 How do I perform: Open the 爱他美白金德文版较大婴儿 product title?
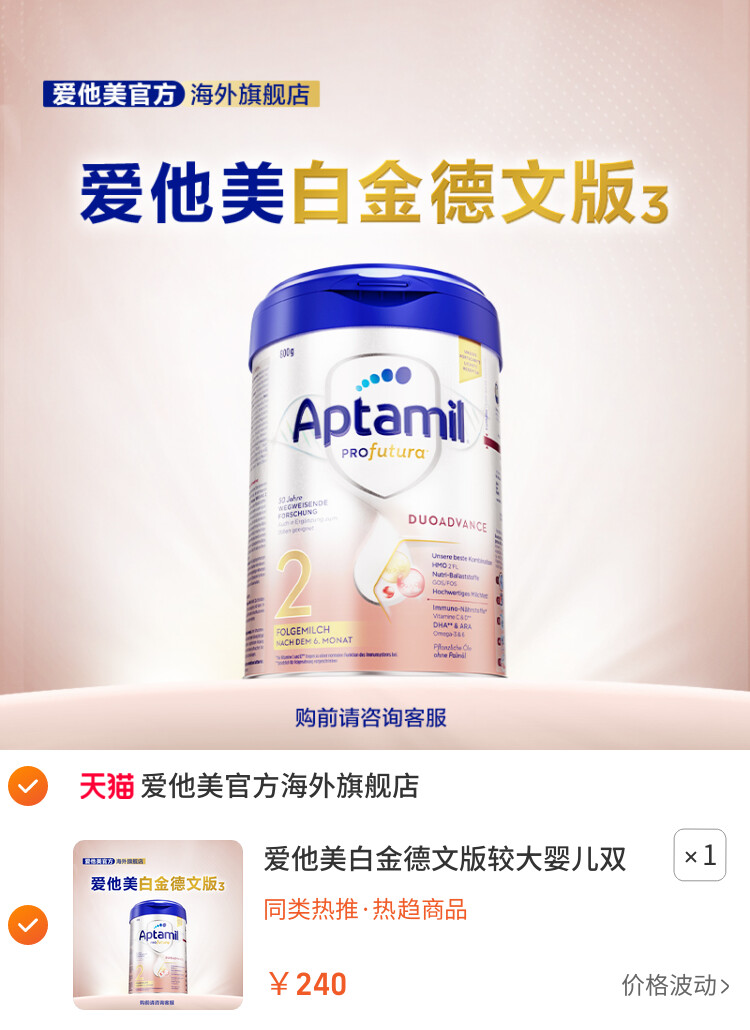pyautogui.click(x=445, y=859)
